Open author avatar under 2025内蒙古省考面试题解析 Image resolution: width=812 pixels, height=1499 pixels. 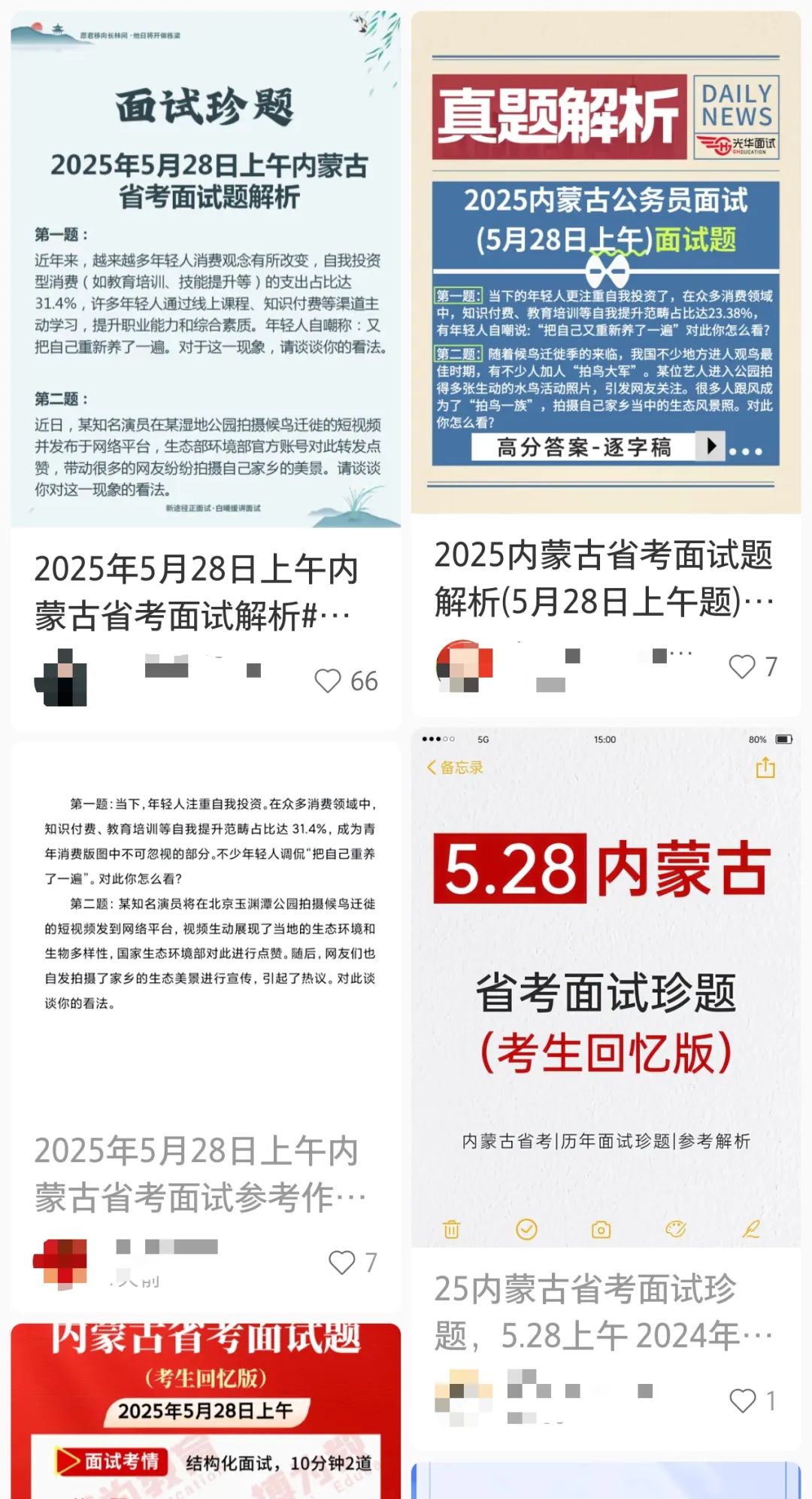tap(464, 666)
